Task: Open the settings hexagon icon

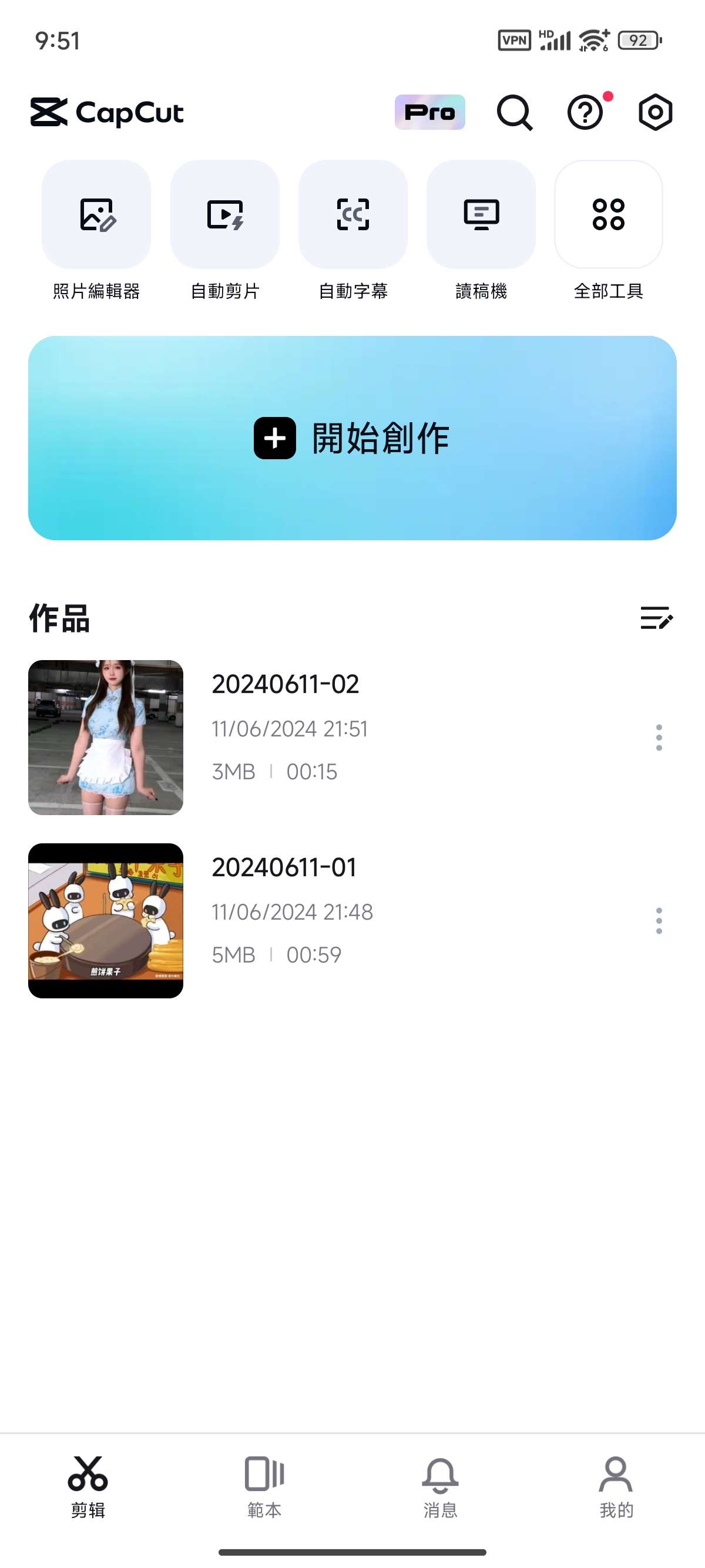Action: pyautogui.click(x=655, y=113)
